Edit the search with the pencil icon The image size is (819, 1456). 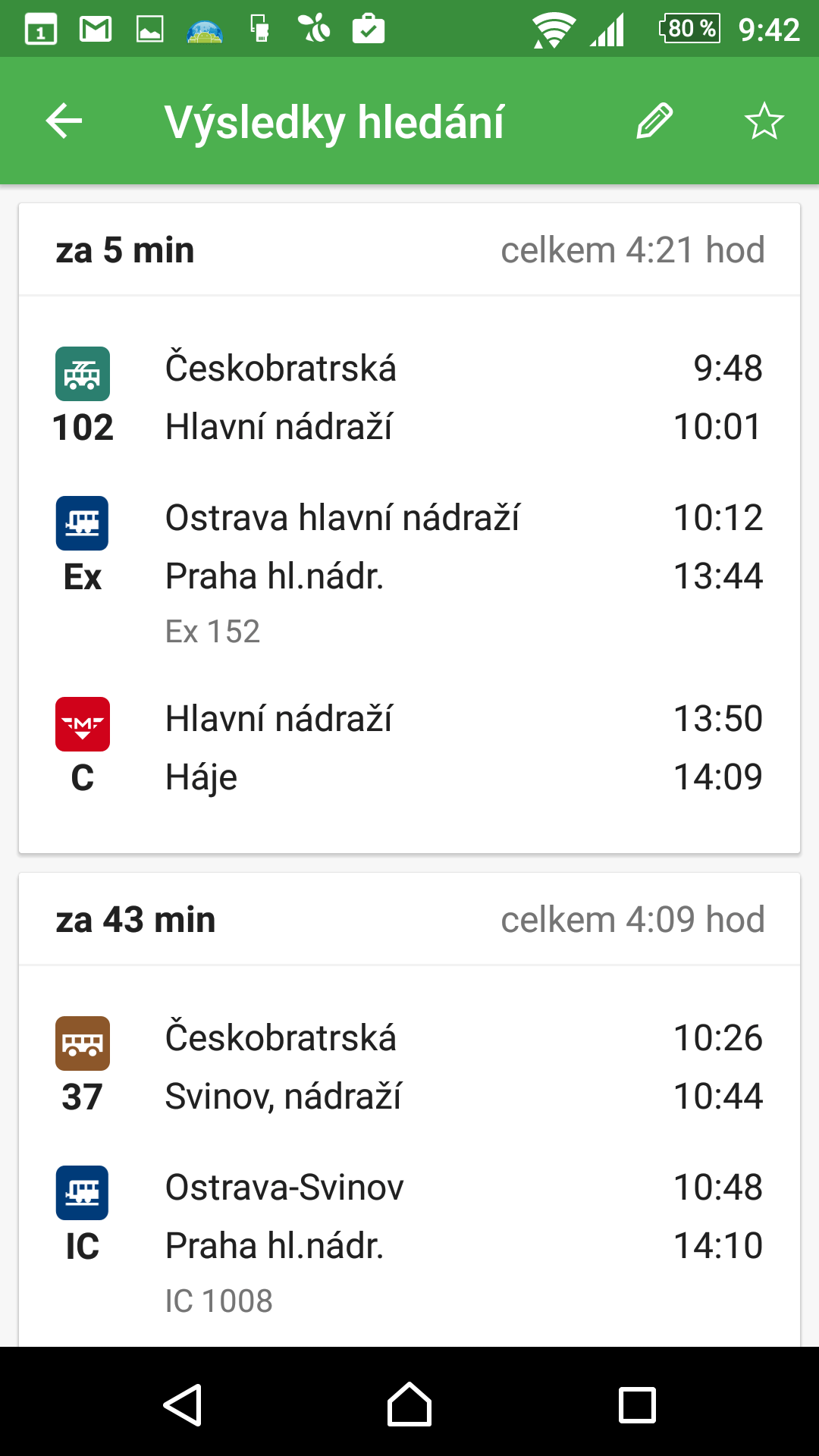click(x=654, y=121)
